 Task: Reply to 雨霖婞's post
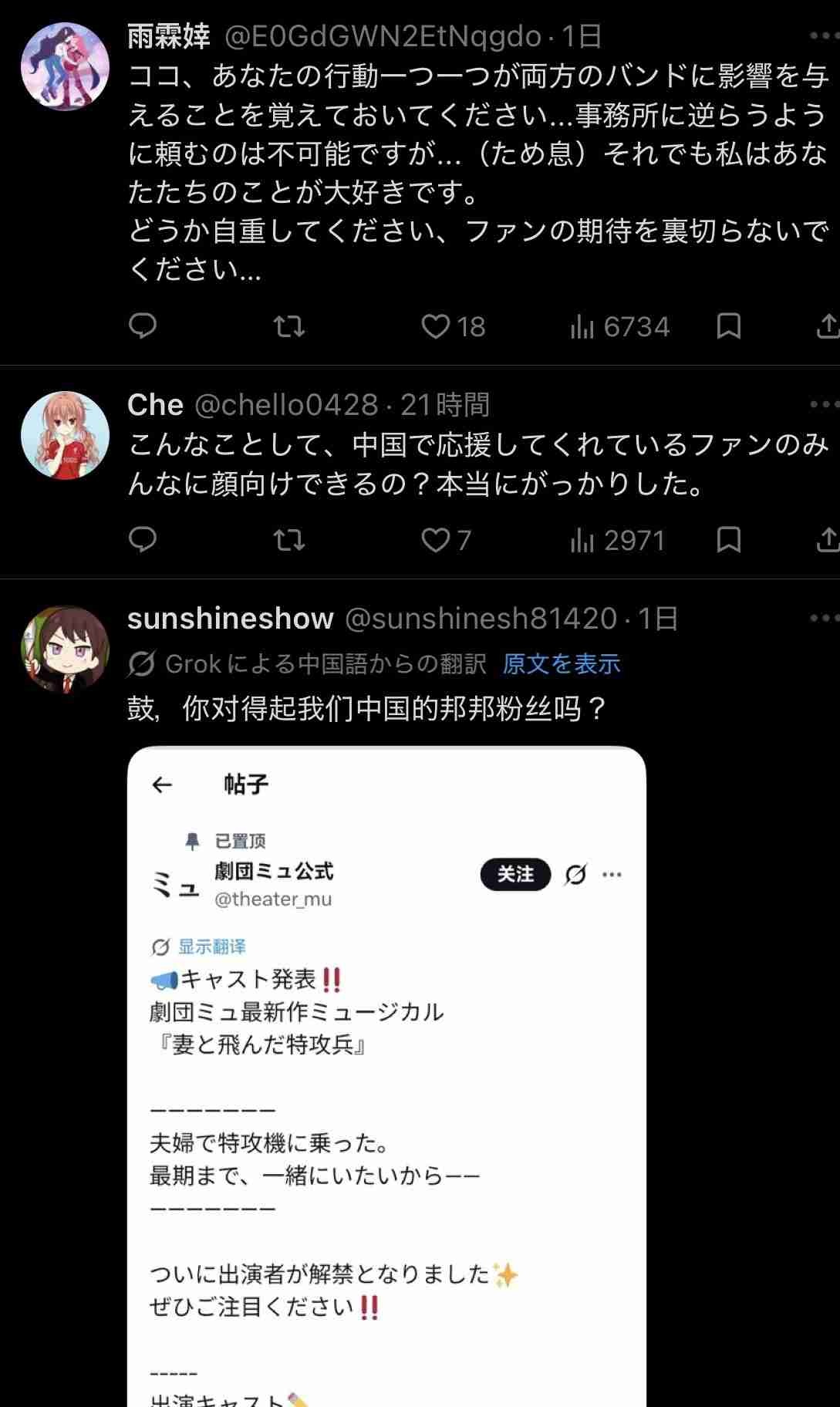pyautogui.click(x=143, y=326)
